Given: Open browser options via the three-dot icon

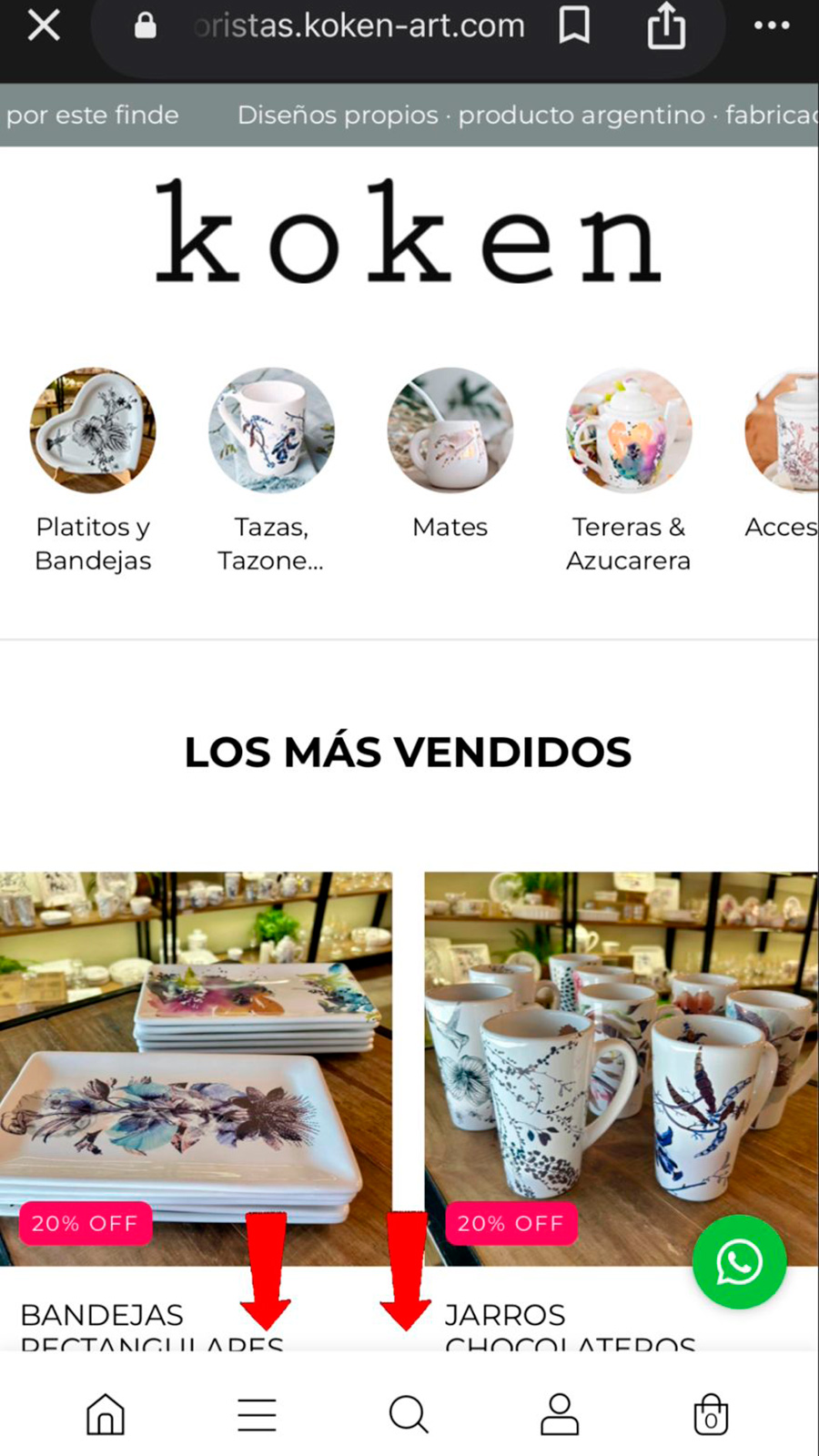Looking at the screenshot, I should [771, 25].
